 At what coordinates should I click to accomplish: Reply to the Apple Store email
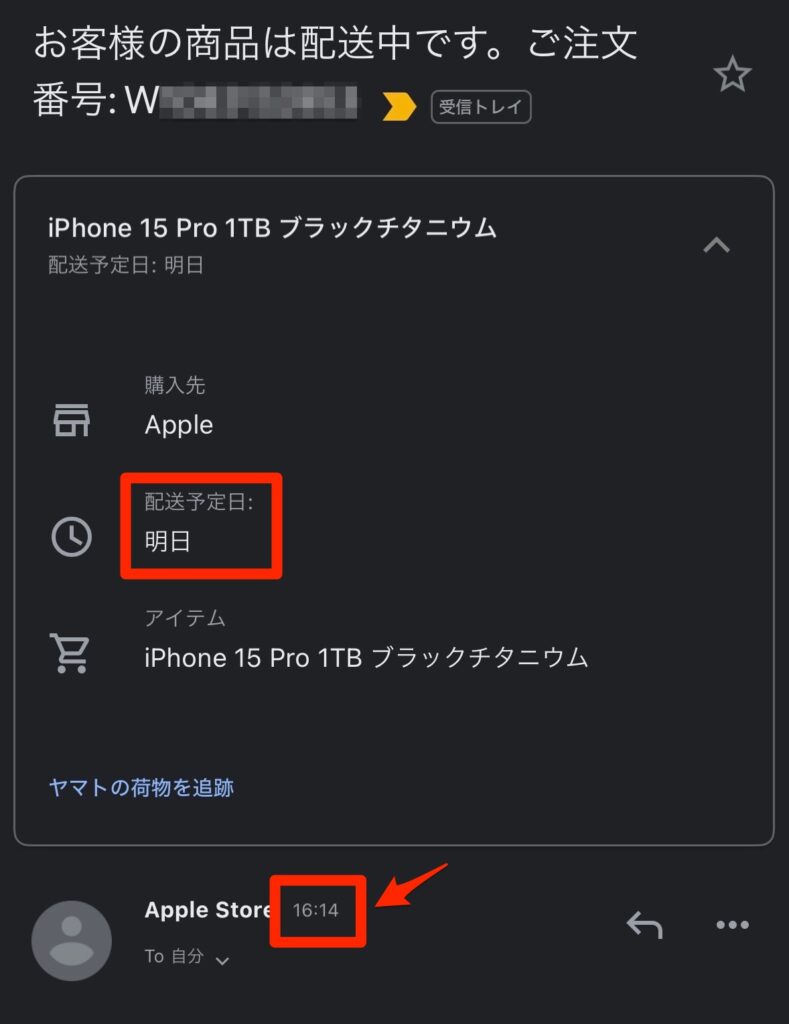[x=645, y=926]
